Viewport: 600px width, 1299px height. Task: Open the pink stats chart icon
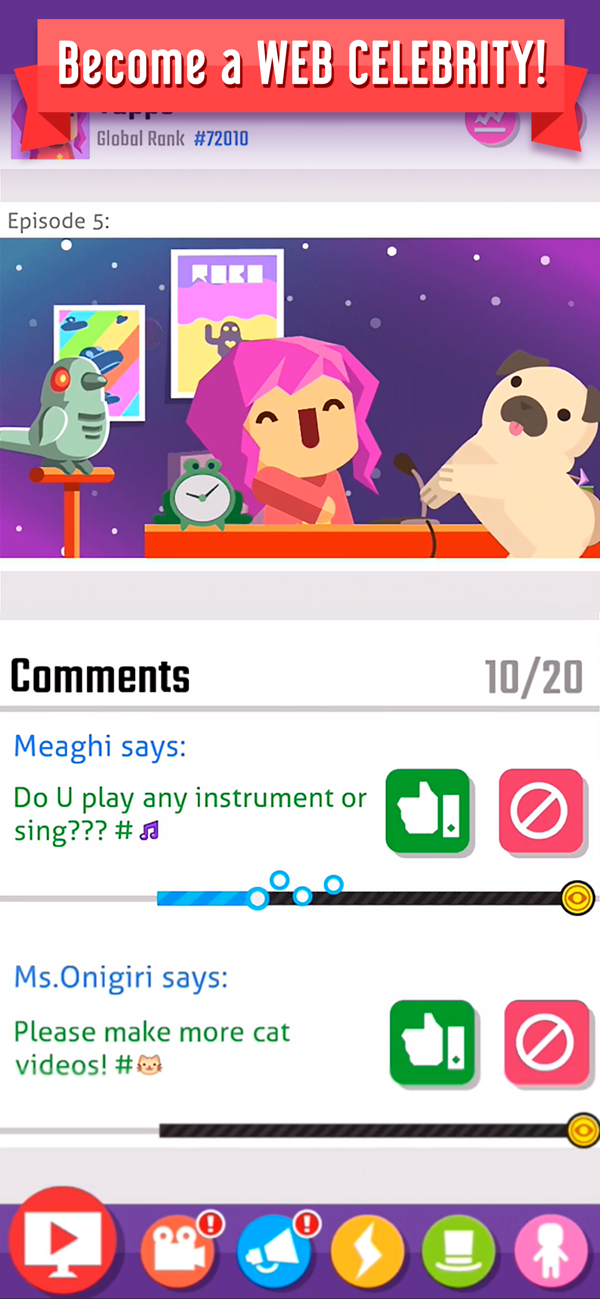click(491, 122)
